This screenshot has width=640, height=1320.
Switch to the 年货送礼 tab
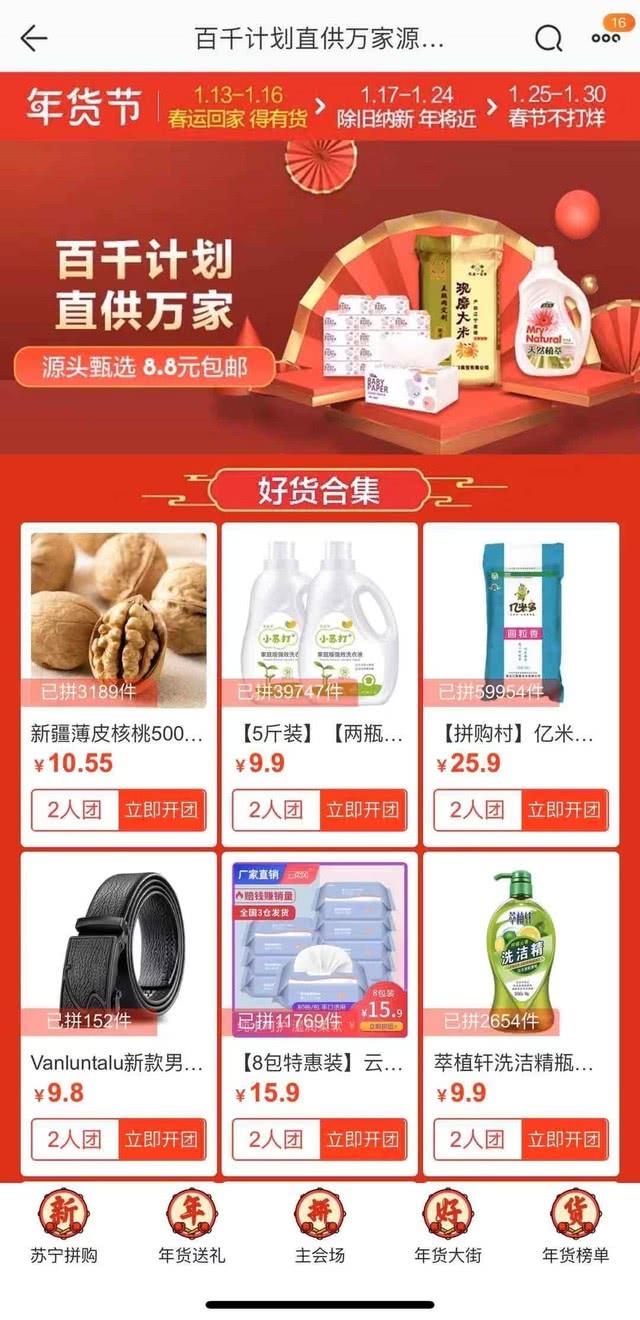(x=192, y=1227)
